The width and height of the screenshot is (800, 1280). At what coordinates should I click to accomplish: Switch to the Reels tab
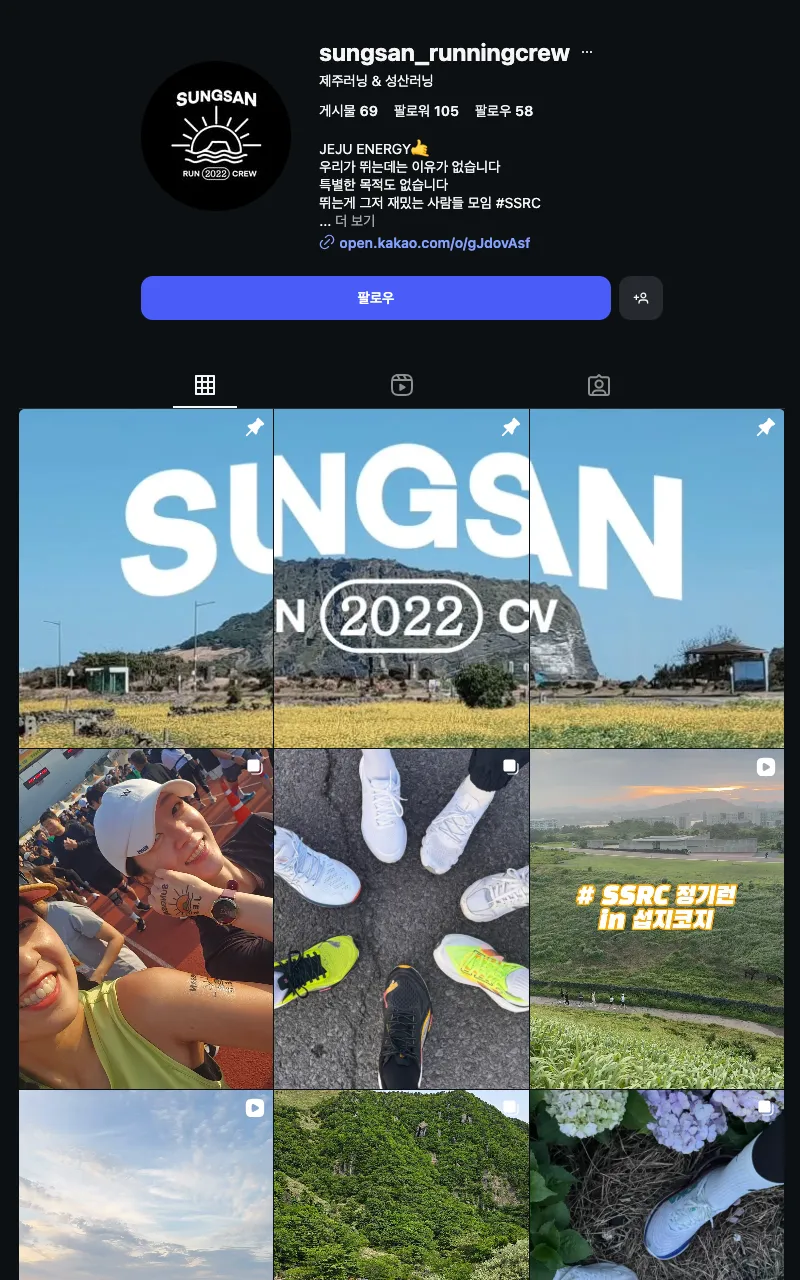click(x=402, y=385)
